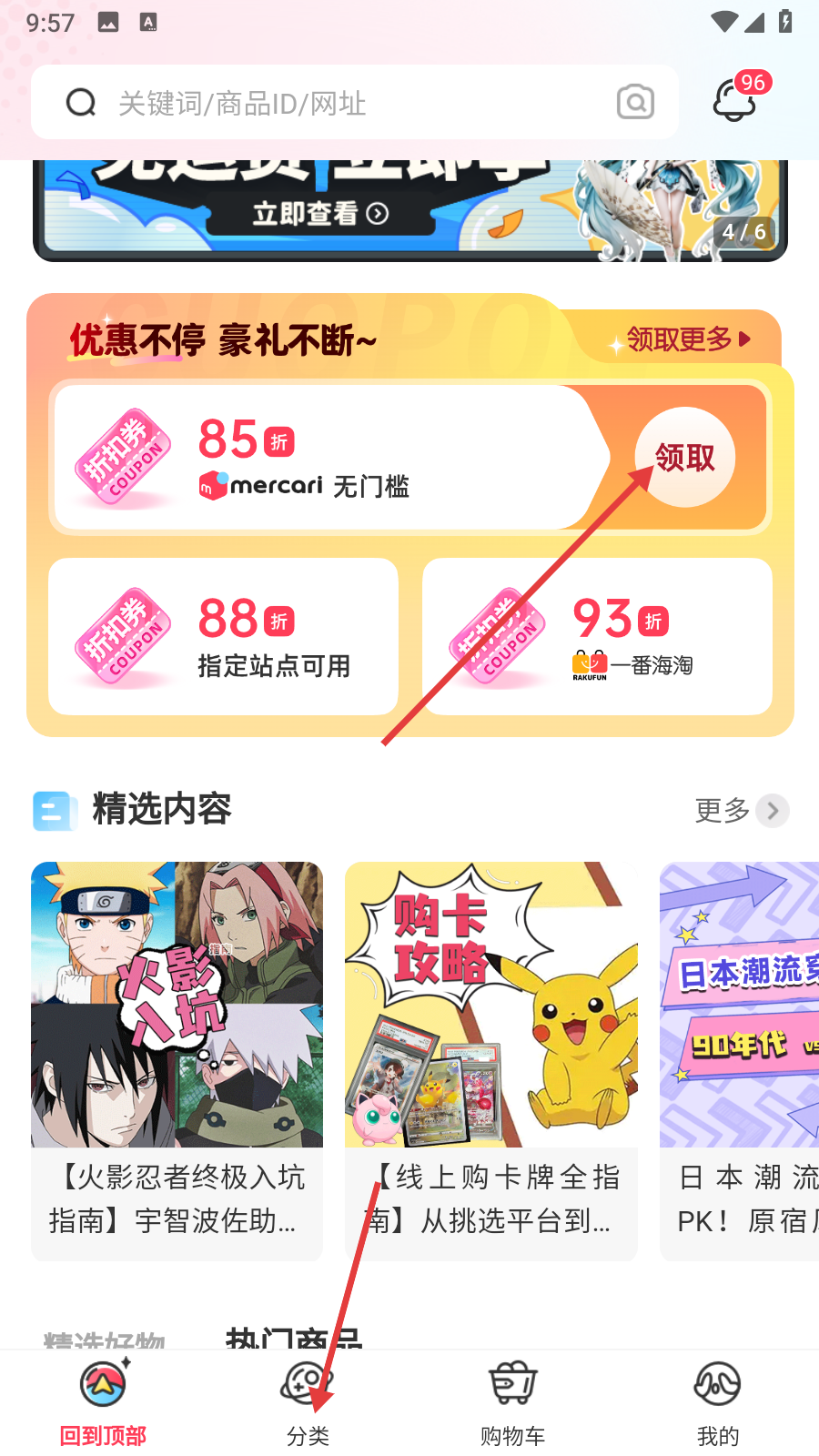Tap 回到顶部 to return to top
This screenshot has height=1456, width=819.
click(103, 1402)
